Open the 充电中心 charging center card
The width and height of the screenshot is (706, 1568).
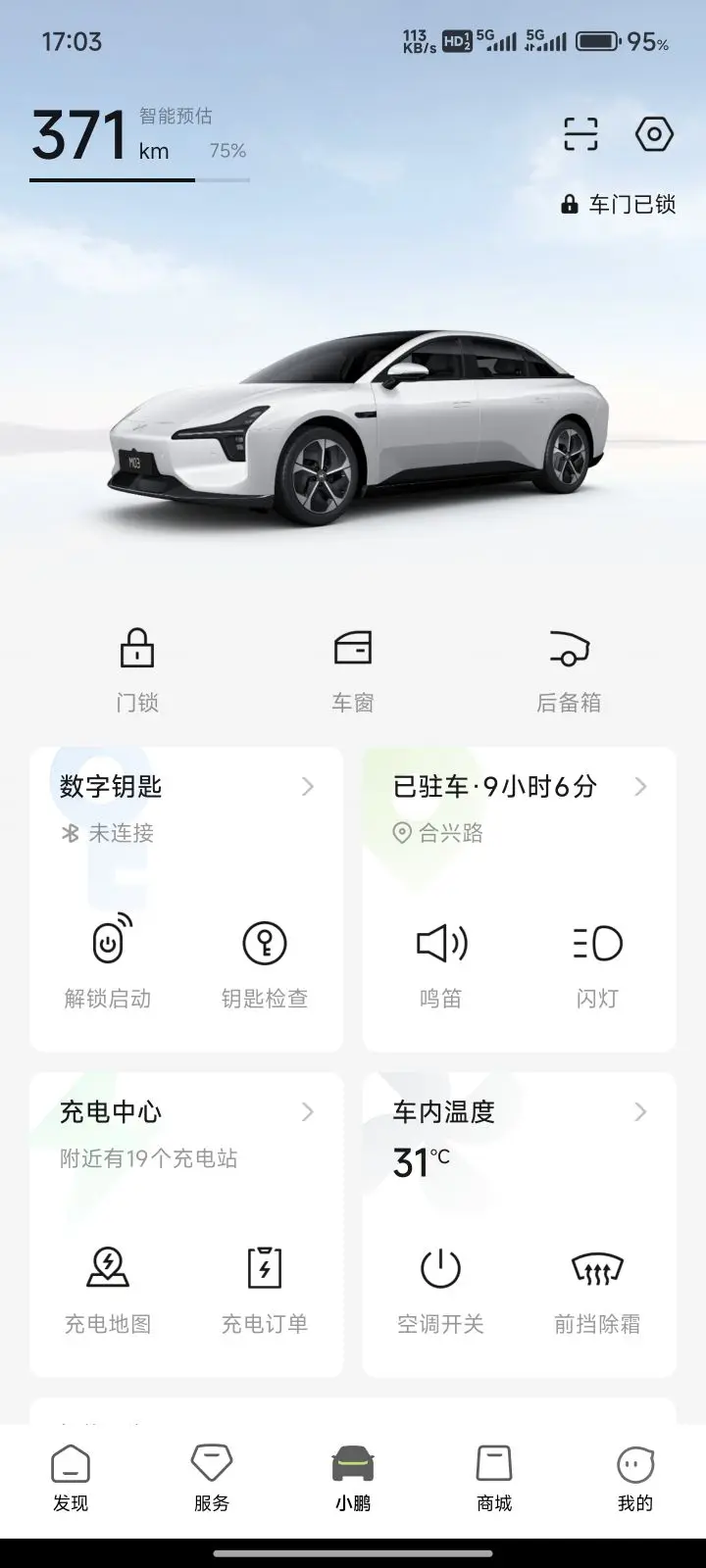tap(186, 1134)
